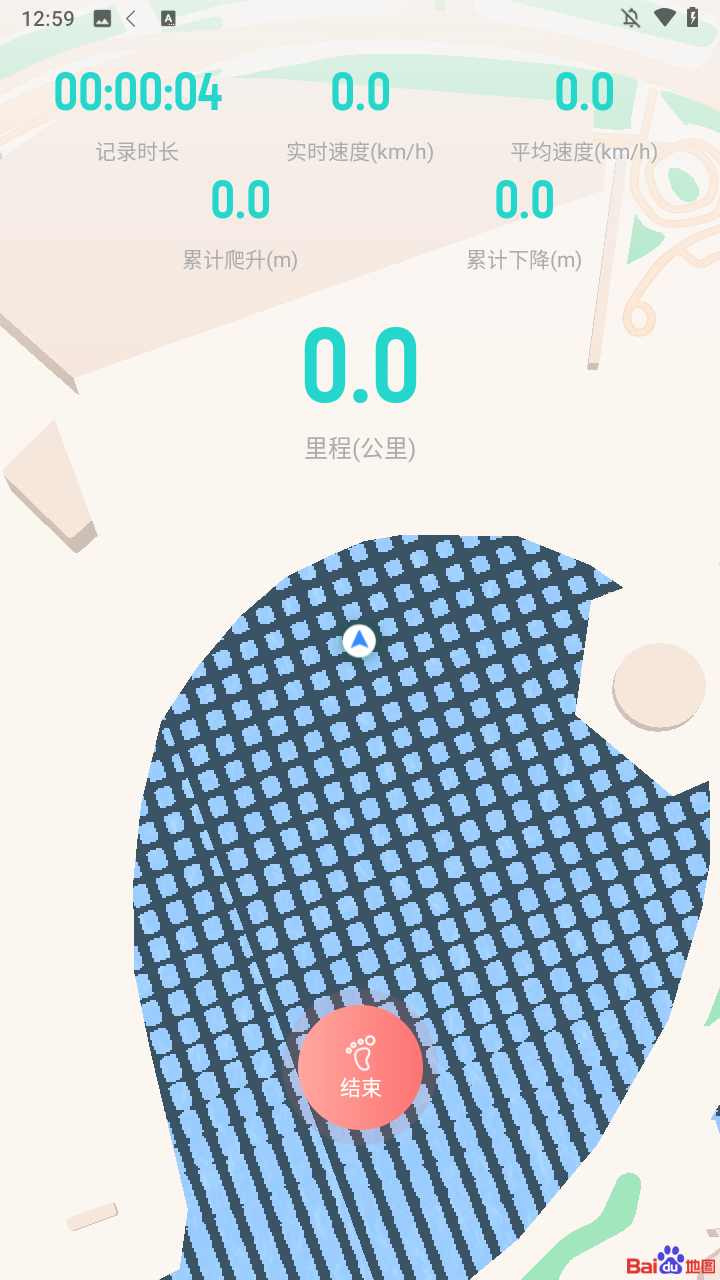Image resolution: width=720 pixels, height=1280 pixels.
Task: Select the 累计爬升(m) statistic
Action: (240, 200)
